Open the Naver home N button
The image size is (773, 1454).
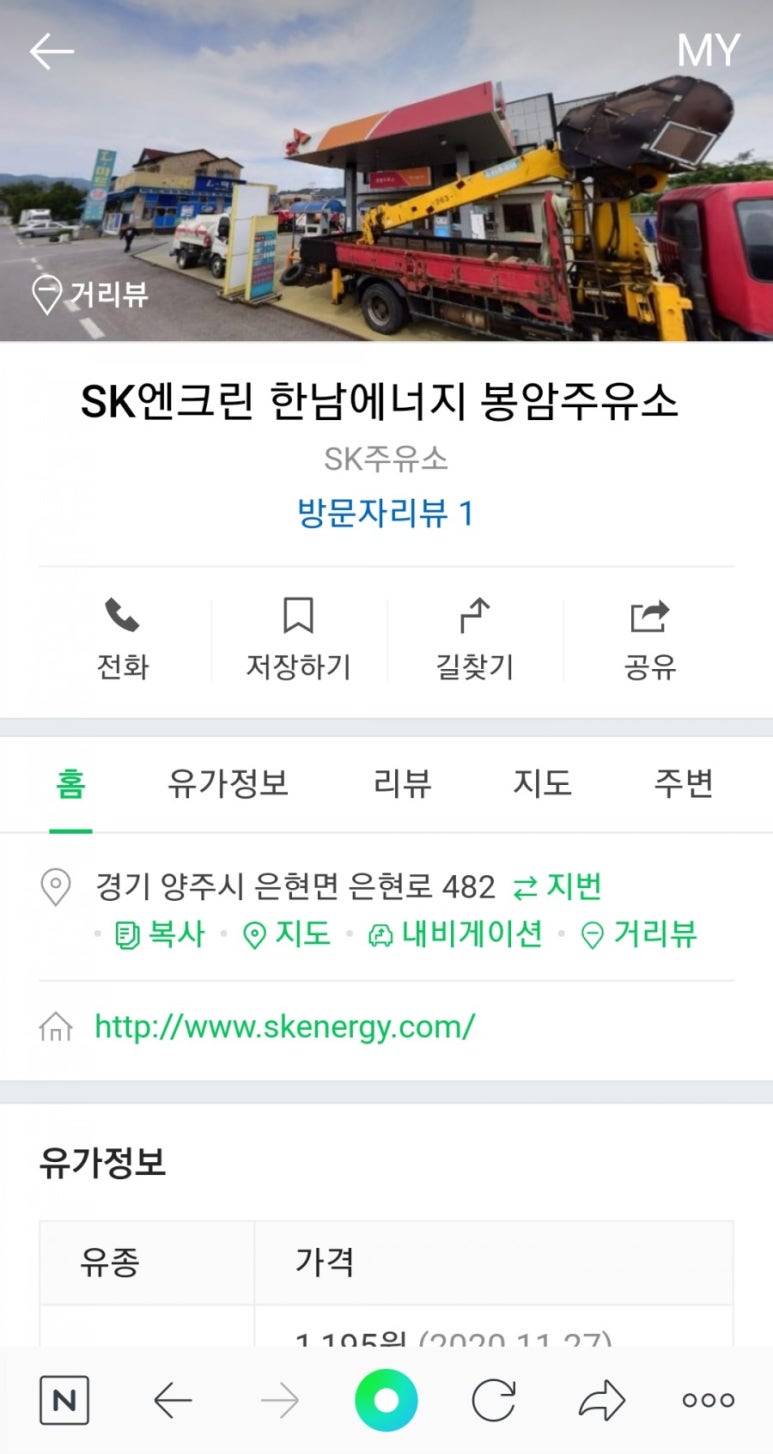(x=64, y=1400)
